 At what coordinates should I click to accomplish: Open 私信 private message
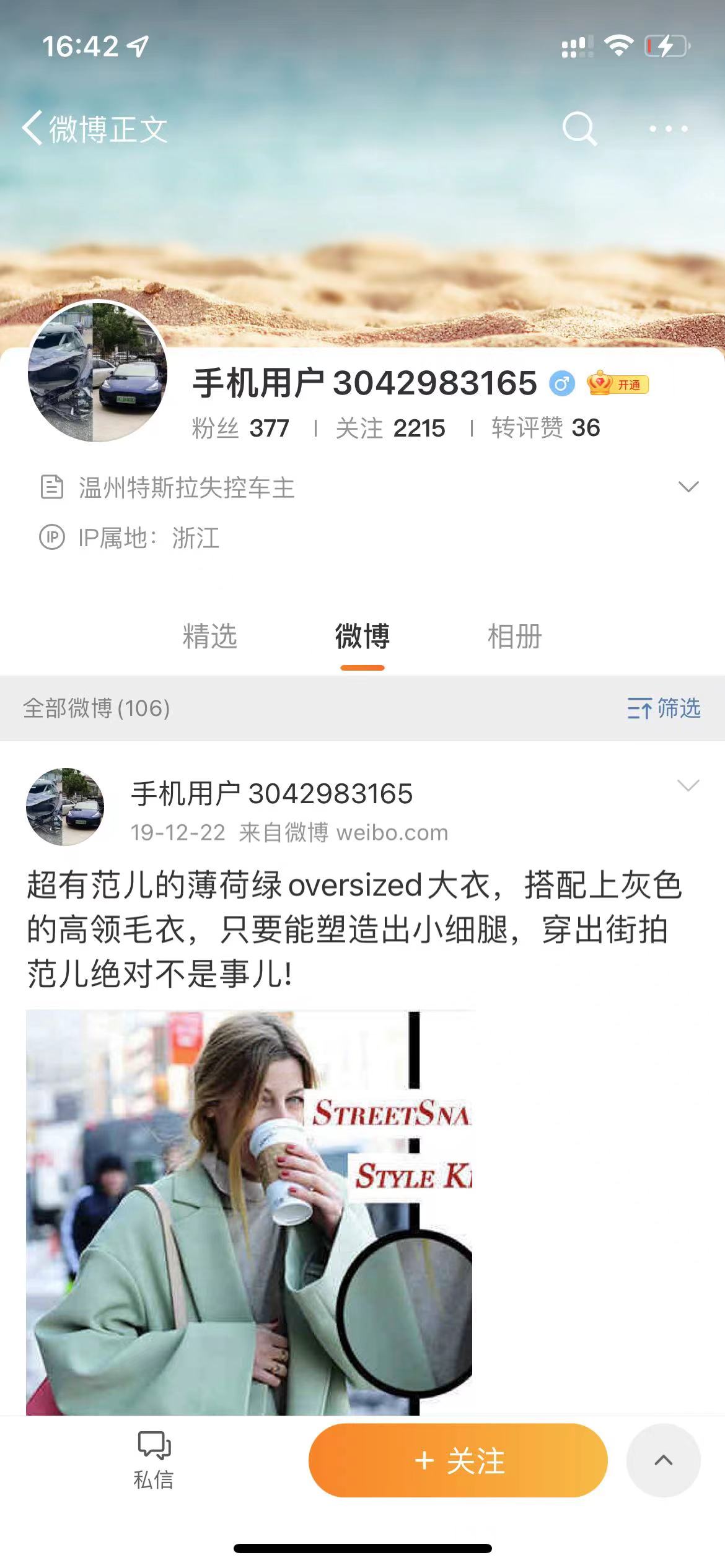pos(154,1460)
